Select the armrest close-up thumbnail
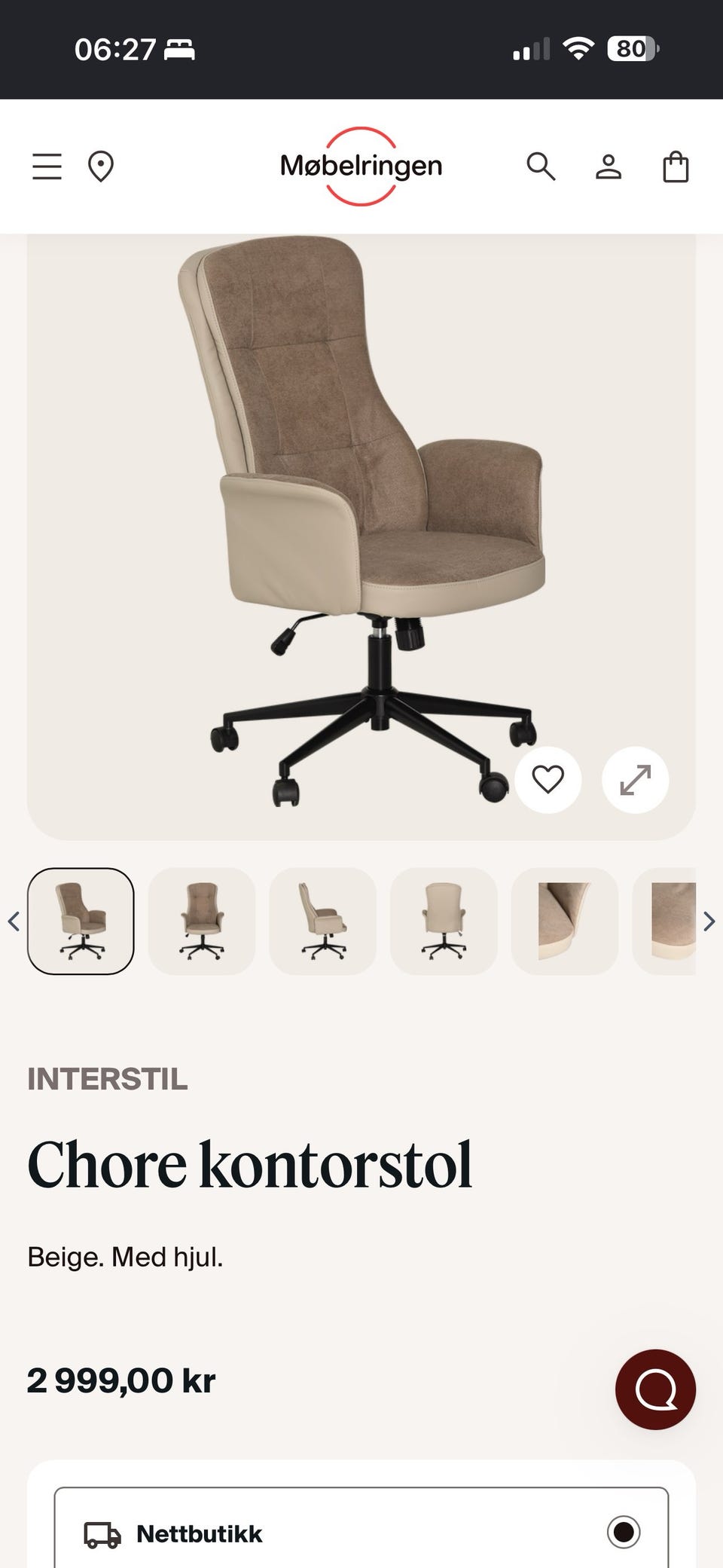The height and width of the screenshot is (1568, 723). 565,921
